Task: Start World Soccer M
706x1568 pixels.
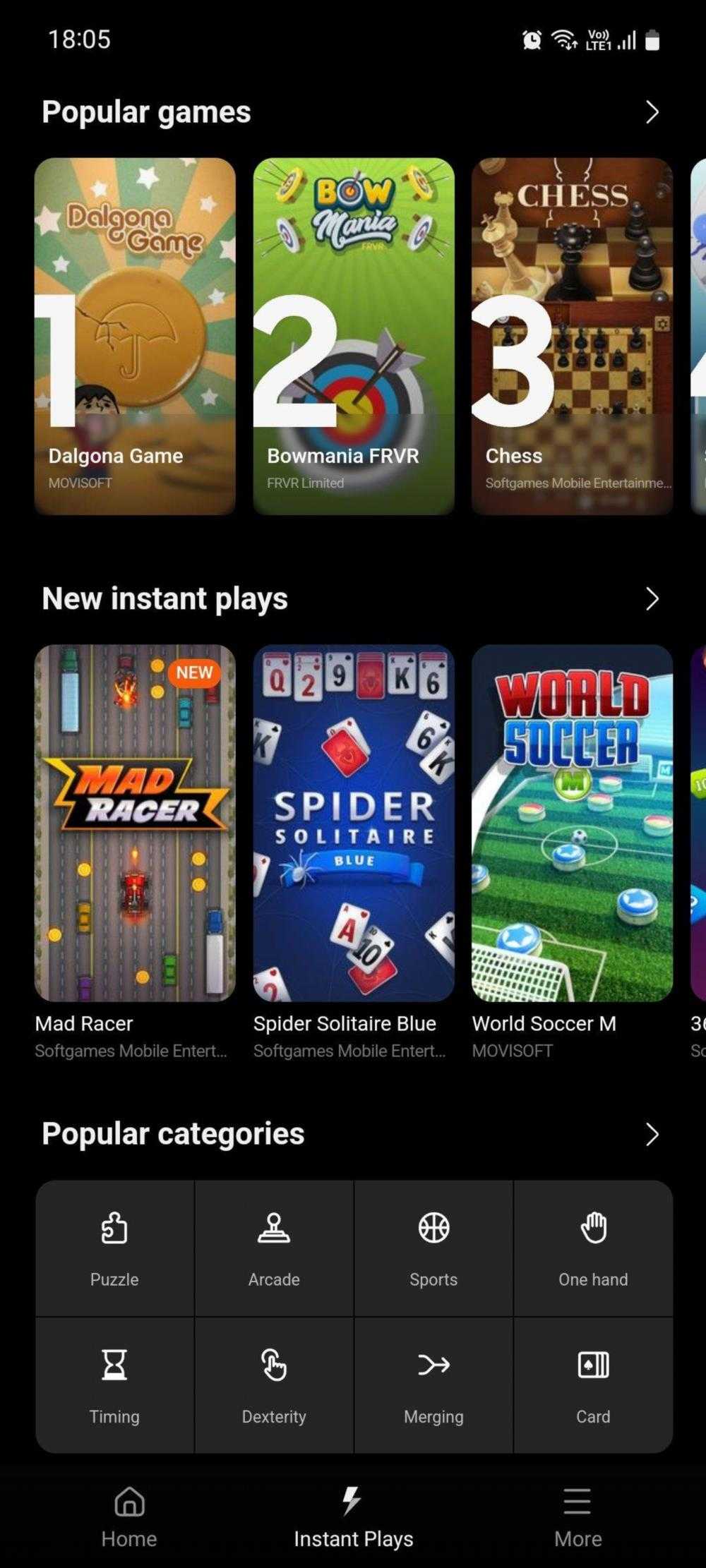Action: point(572,823)
